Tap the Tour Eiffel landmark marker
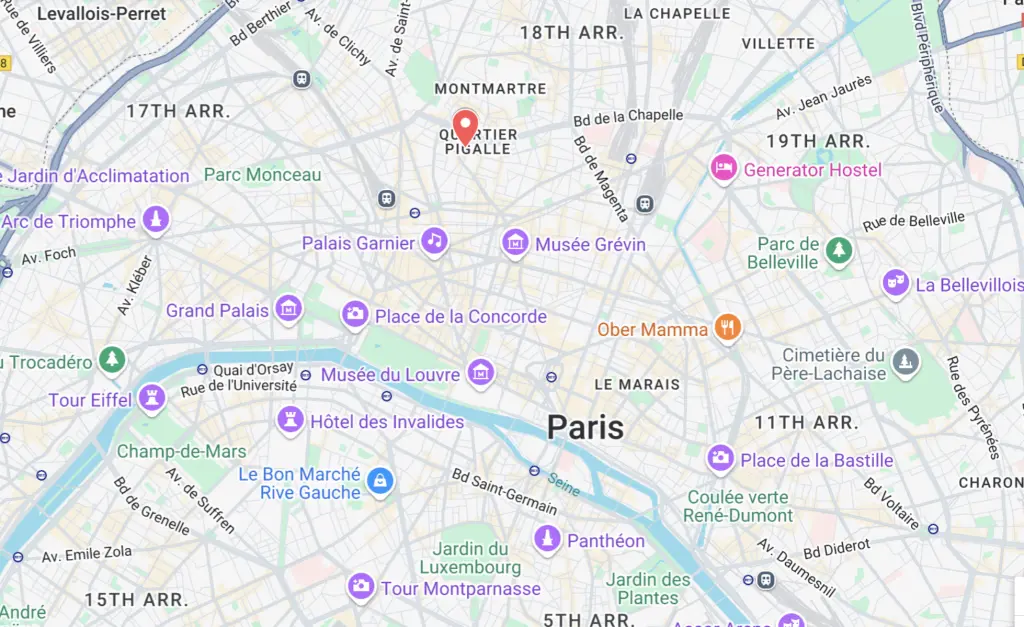 pos(152,398)
